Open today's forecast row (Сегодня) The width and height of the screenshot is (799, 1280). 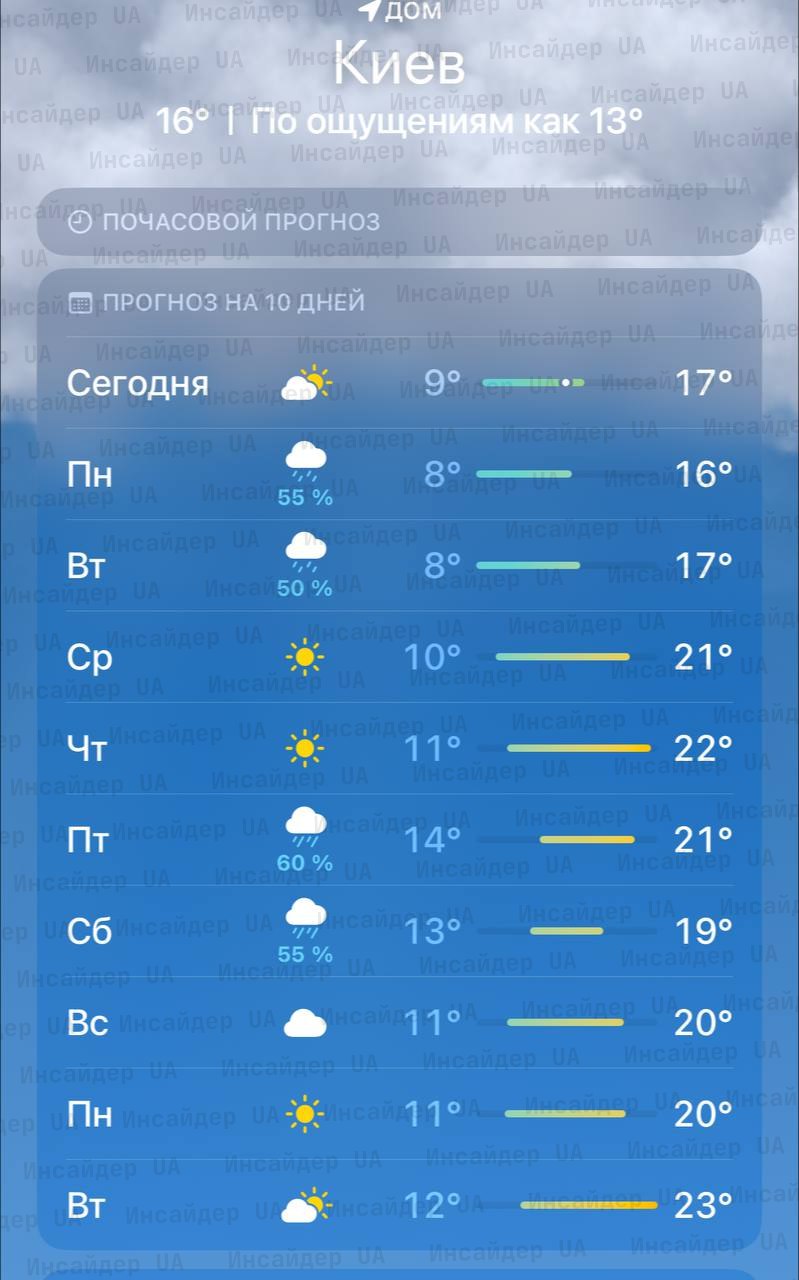click(x=399, y=383)
